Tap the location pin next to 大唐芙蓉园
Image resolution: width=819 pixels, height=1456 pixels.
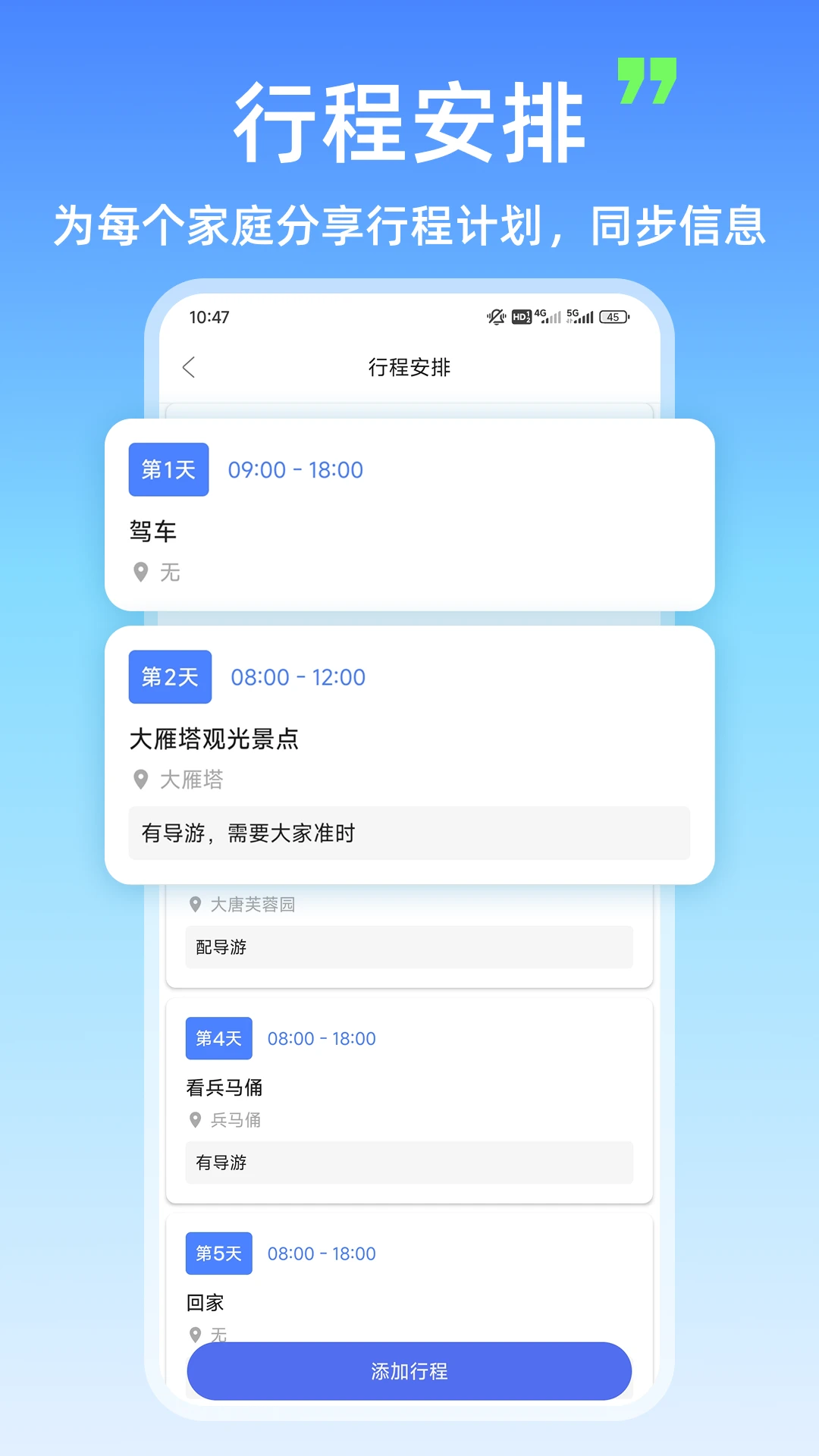click(x=196, y=904)
